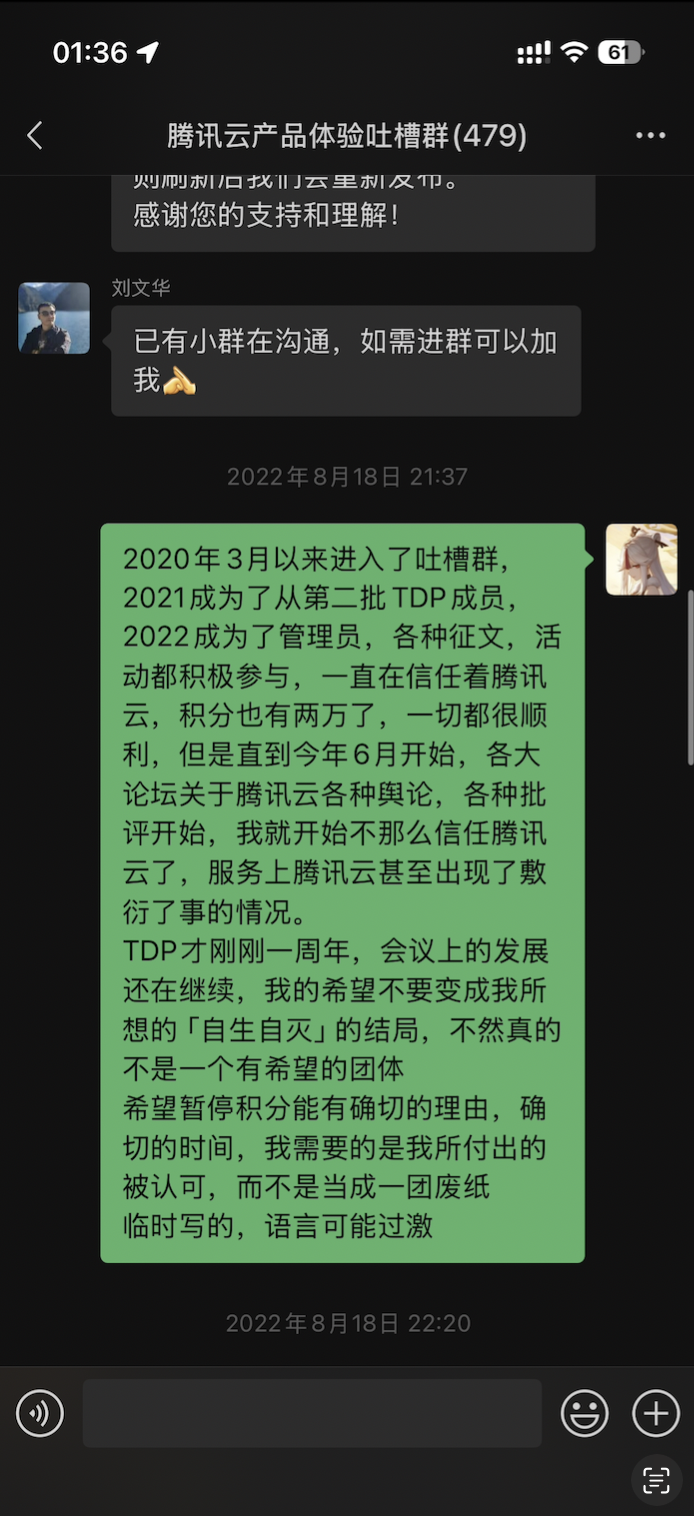Focus the message text field
This screenshot has width=694, height=1516.
coord(312,1413)
